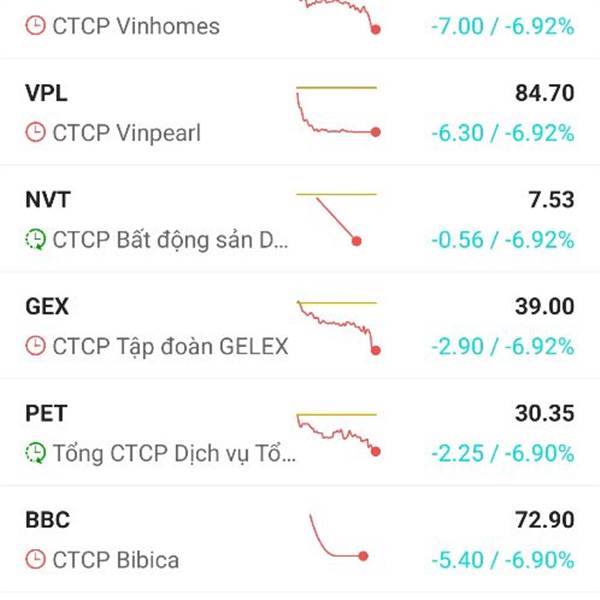
Task: Tap the PET stock listing
Action: click(300, 433)
